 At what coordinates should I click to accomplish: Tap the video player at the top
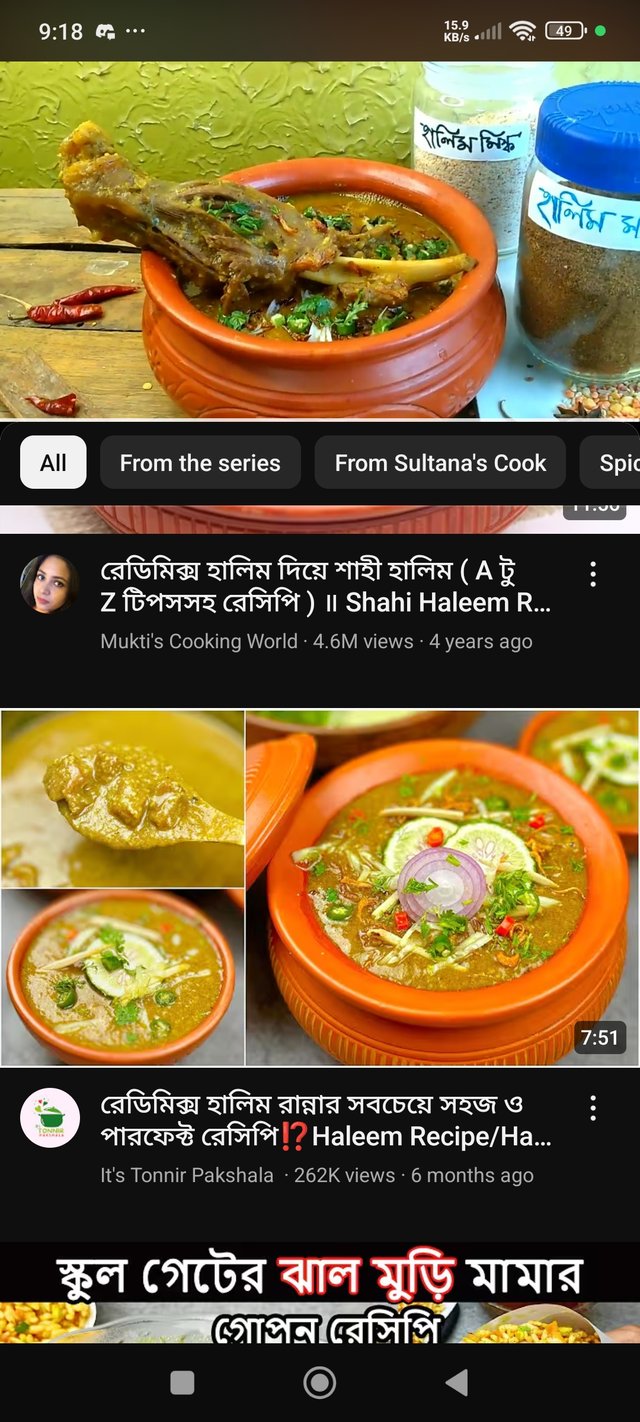tap(320, 240)
